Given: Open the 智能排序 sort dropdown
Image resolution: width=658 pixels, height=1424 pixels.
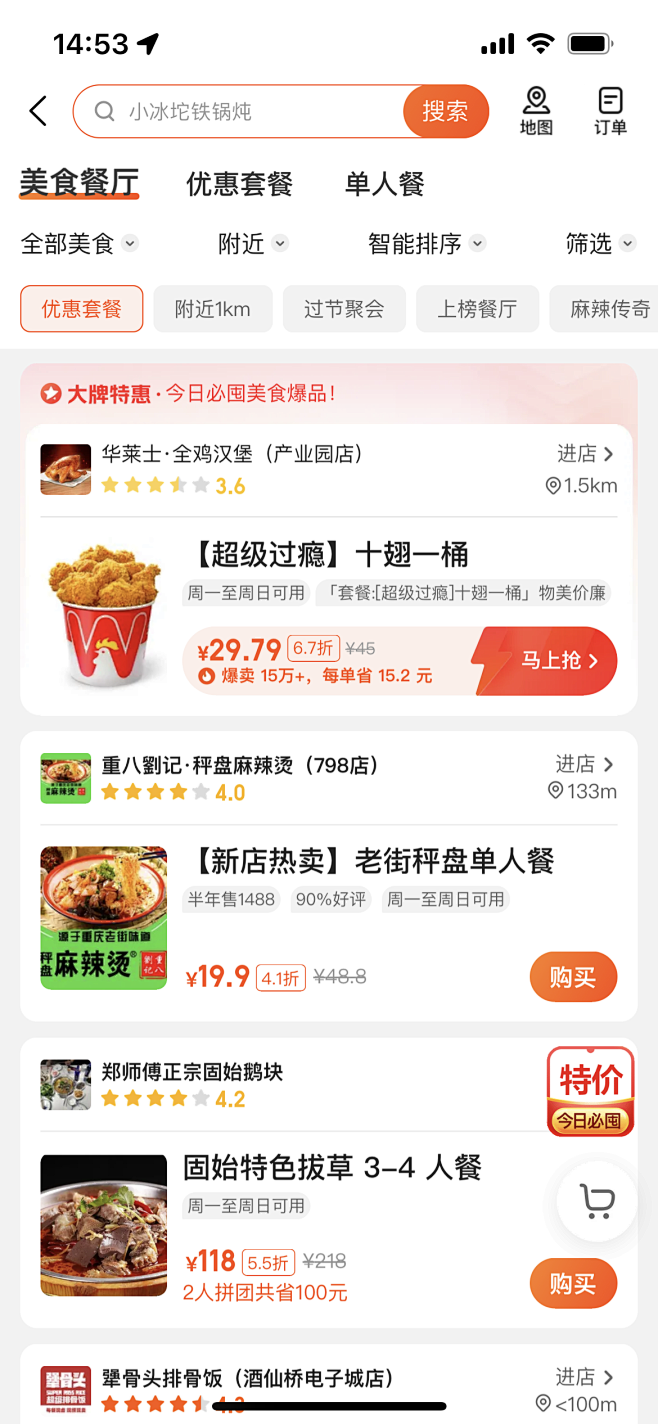Looking at the screenshot, I should coord(426,243).
